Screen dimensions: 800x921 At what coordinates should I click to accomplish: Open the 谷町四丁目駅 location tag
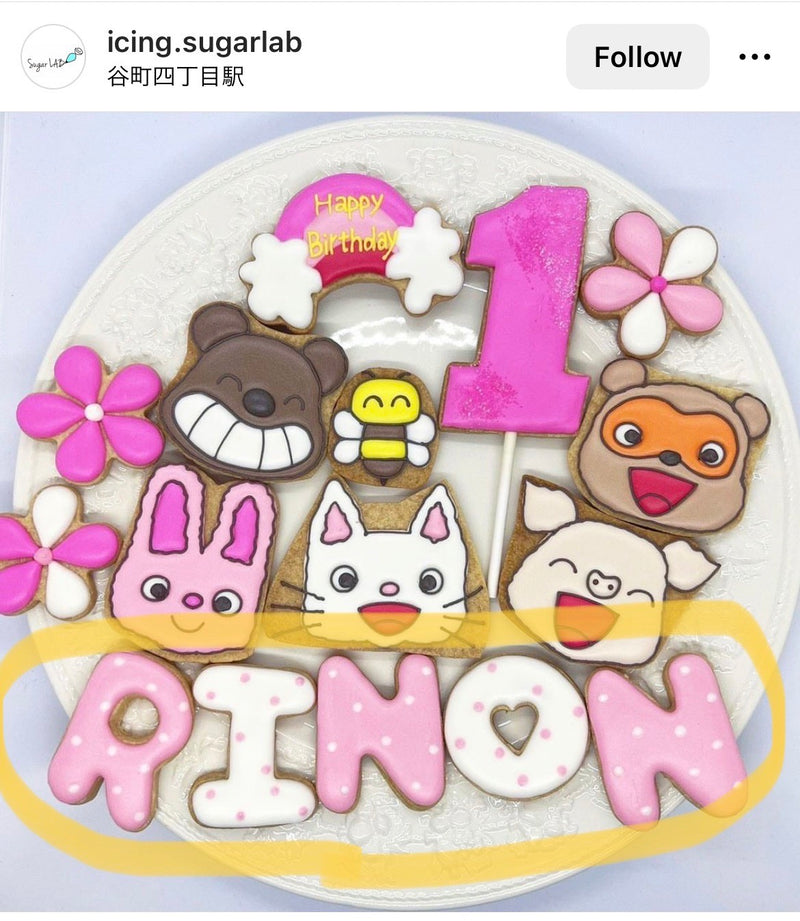point(175,76)
